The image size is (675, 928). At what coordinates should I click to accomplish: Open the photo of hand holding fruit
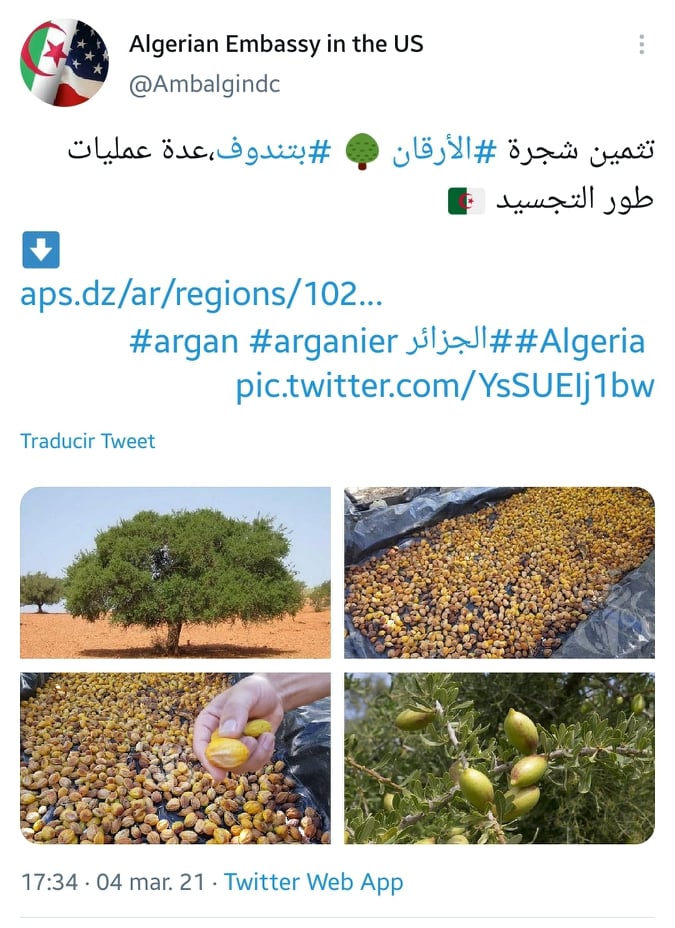click(175, 758)
